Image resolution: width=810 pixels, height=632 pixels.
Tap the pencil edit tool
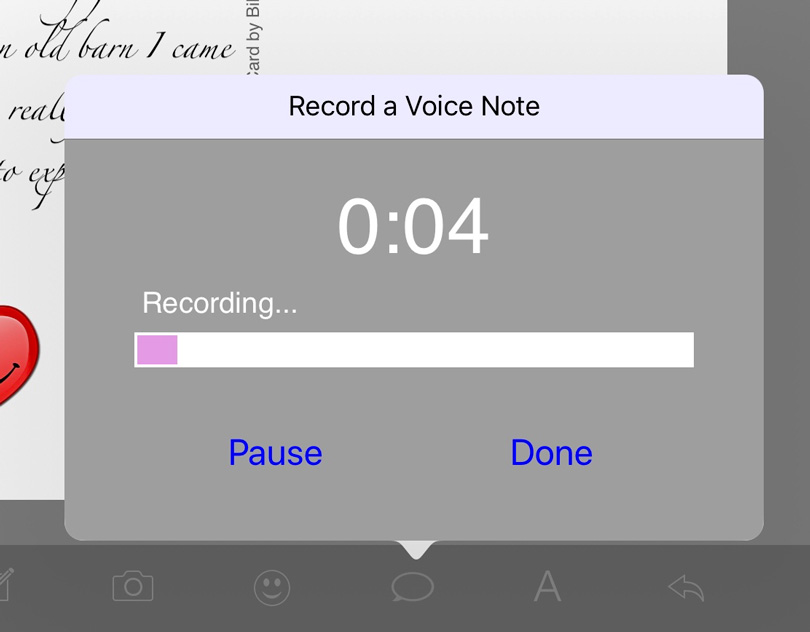(5, 586)
